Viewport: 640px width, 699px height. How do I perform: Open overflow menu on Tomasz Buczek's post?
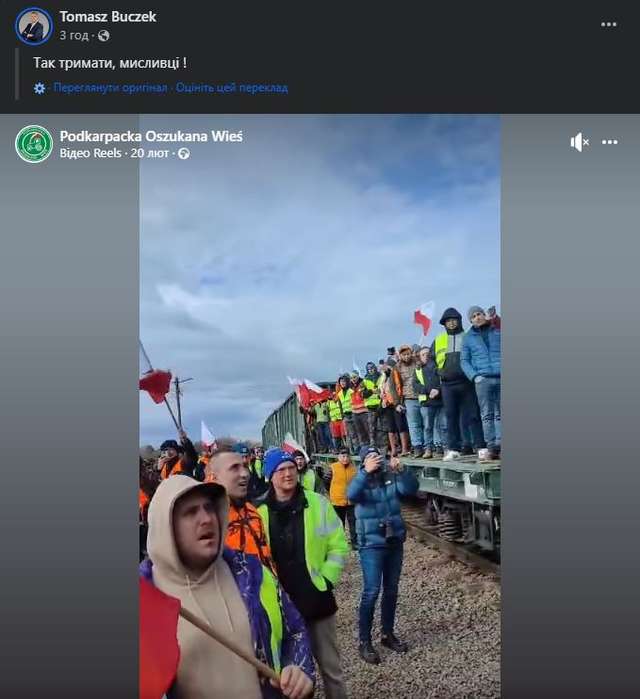[609, 24]
